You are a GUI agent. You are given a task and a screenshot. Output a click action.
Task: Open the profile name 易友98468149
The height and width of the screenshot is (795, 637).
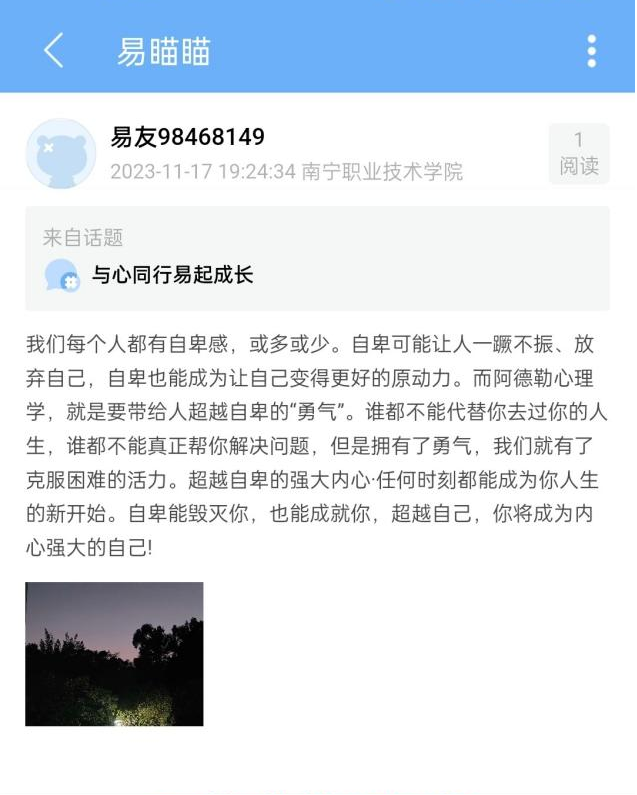coord(187,137)
